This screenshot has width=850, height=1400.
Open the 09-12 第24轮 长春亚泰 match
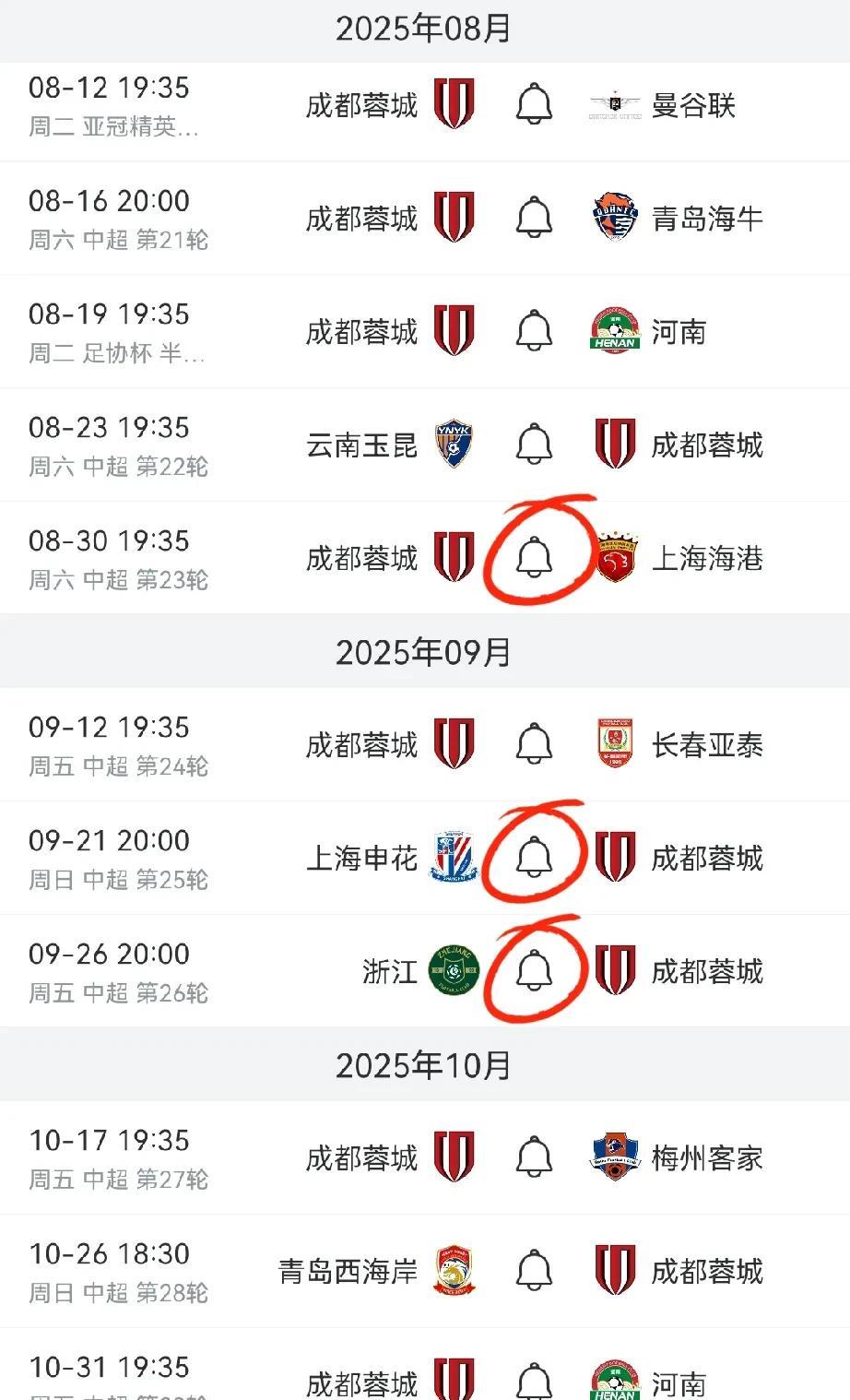425,744
